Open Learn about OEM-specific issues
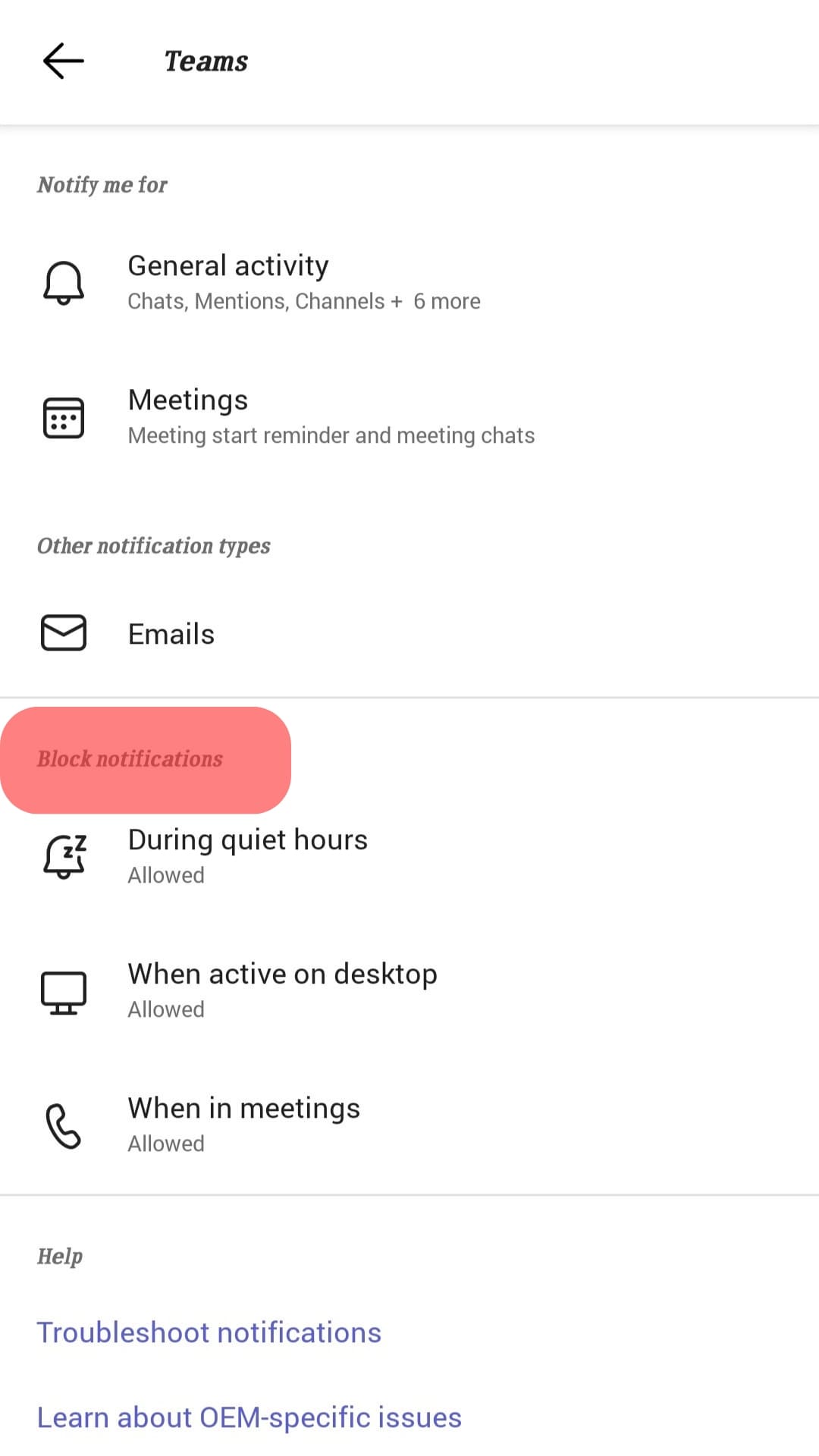The width and height of the screenshot is (819, 1456). click(249, 1417)
